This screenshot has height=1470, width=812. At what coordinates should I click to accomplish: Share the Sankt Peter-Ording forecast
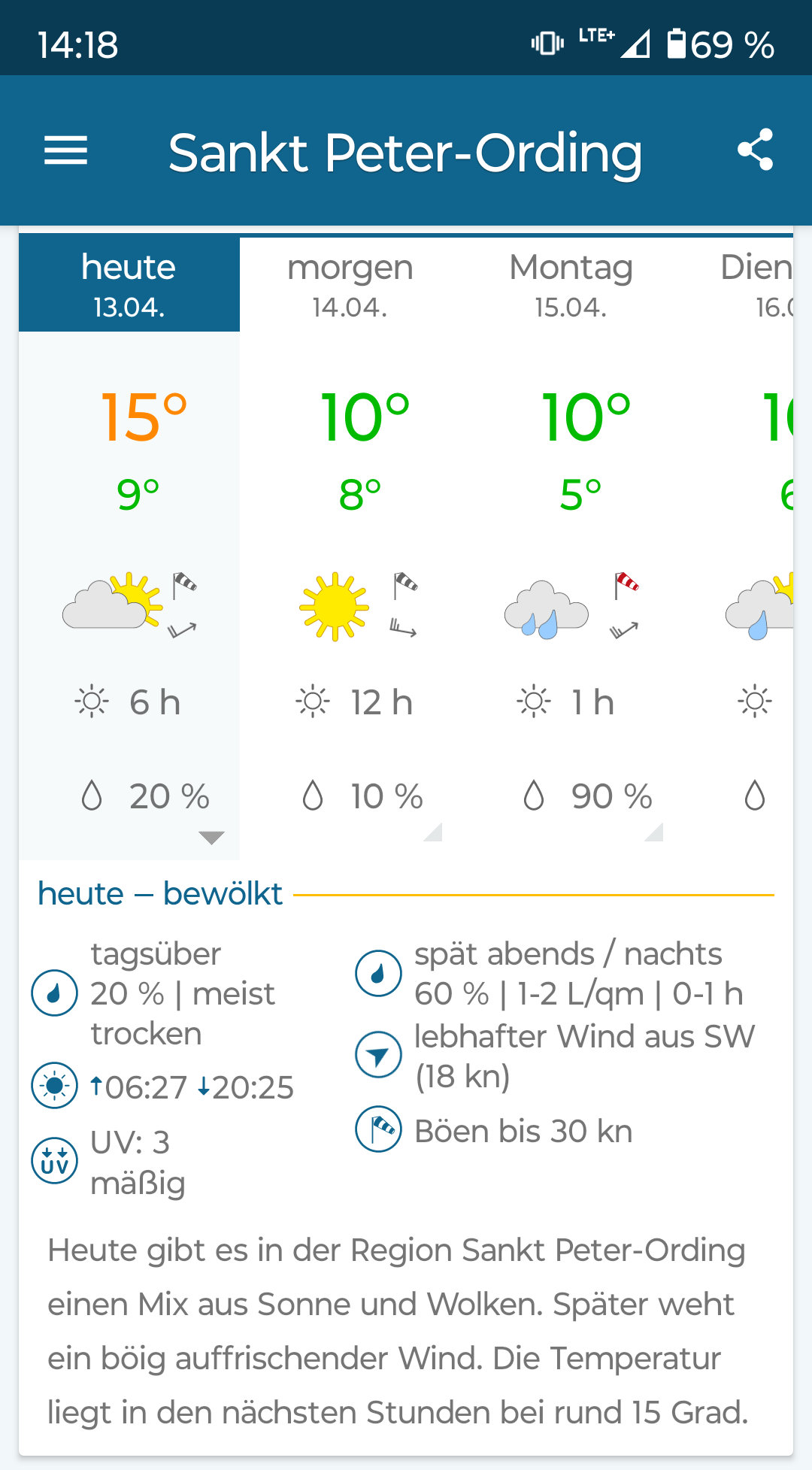pos(755,150)
